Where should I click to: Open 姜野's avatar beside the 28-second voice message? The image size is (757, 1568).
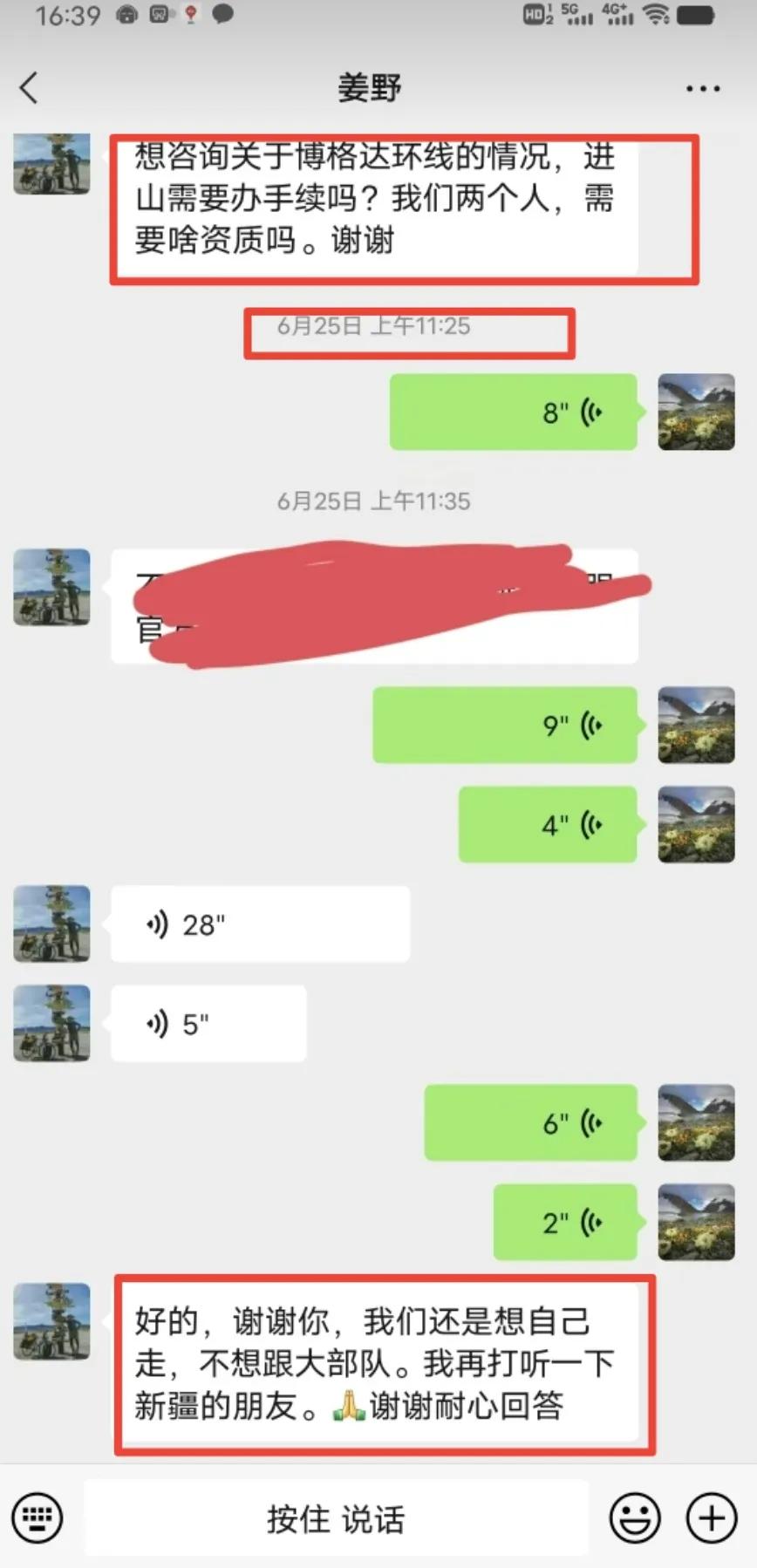pos(52,924)
